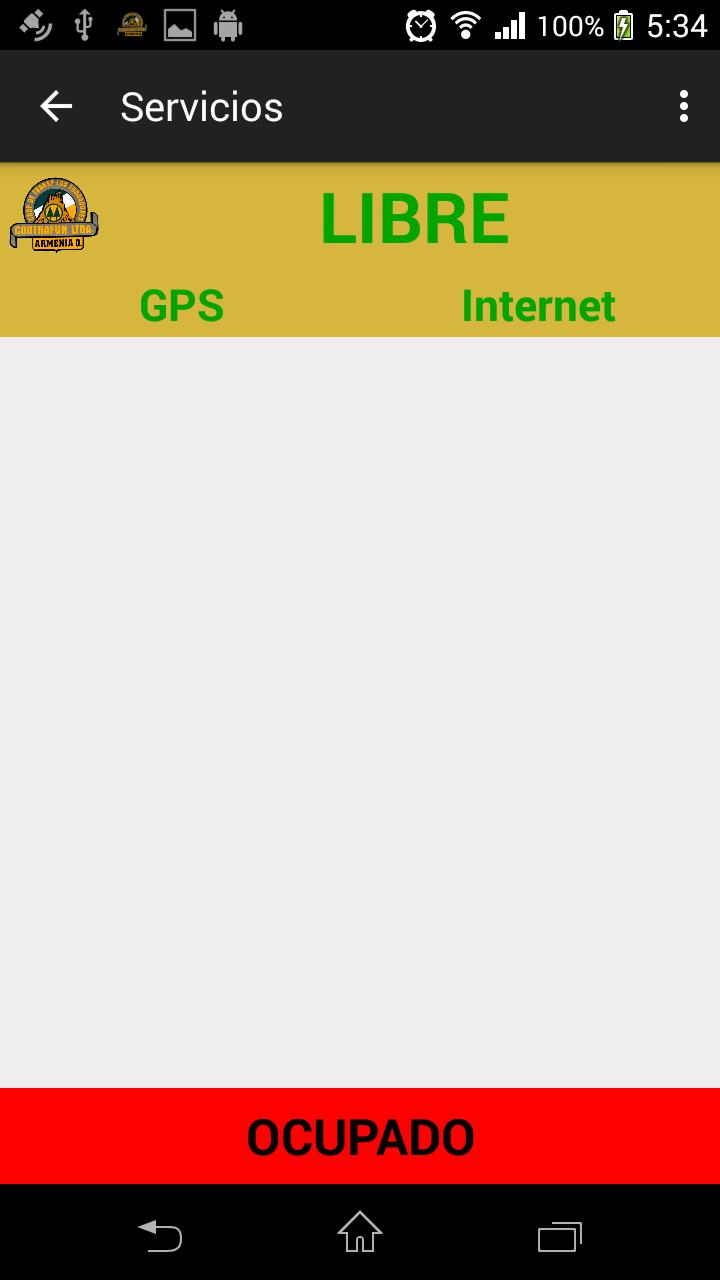
Task: Go to the system home screen
Action: pos(360,1232)
